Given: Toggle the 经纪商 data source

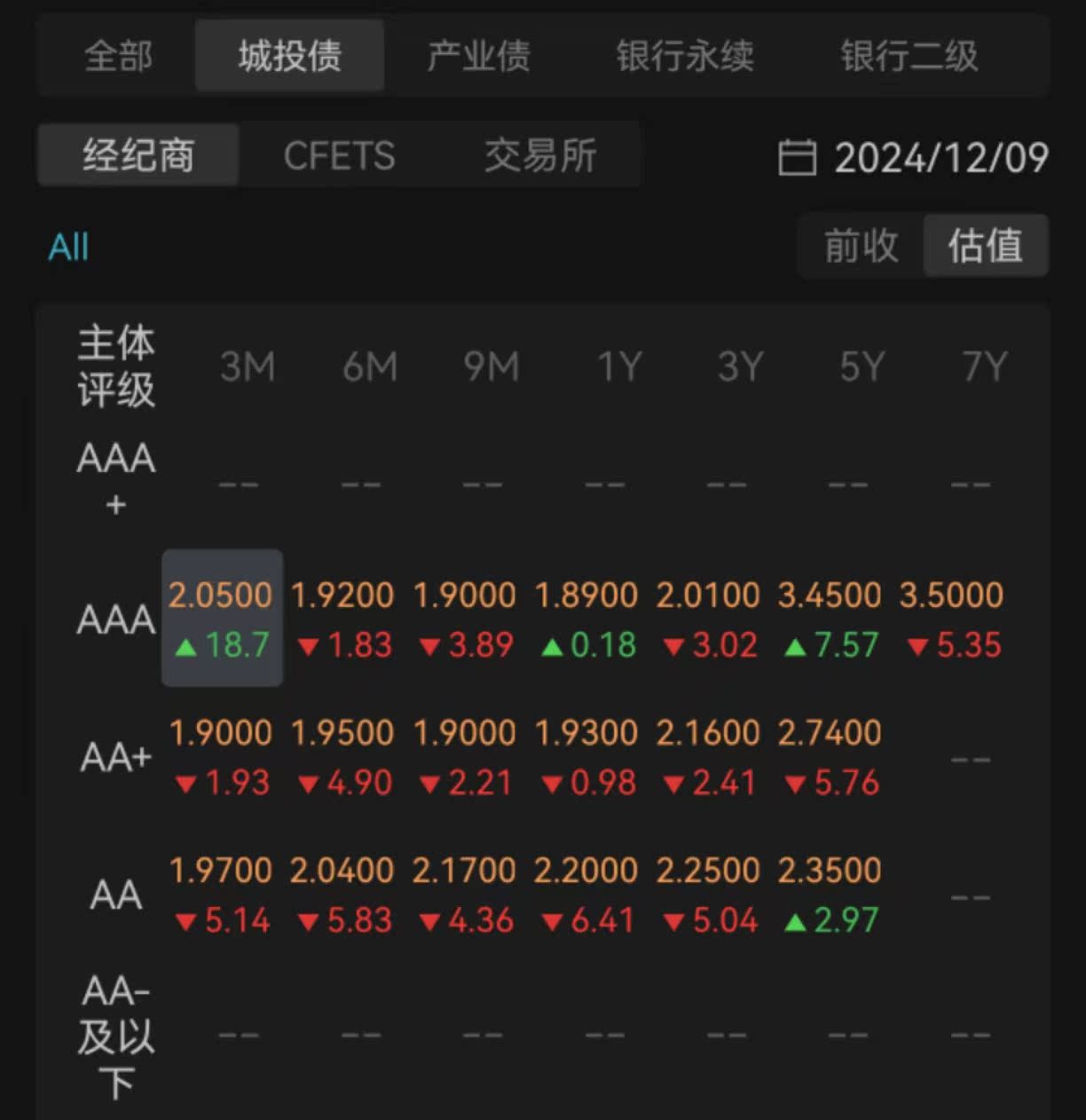Looking at the screenshot, I should point(138,155).
